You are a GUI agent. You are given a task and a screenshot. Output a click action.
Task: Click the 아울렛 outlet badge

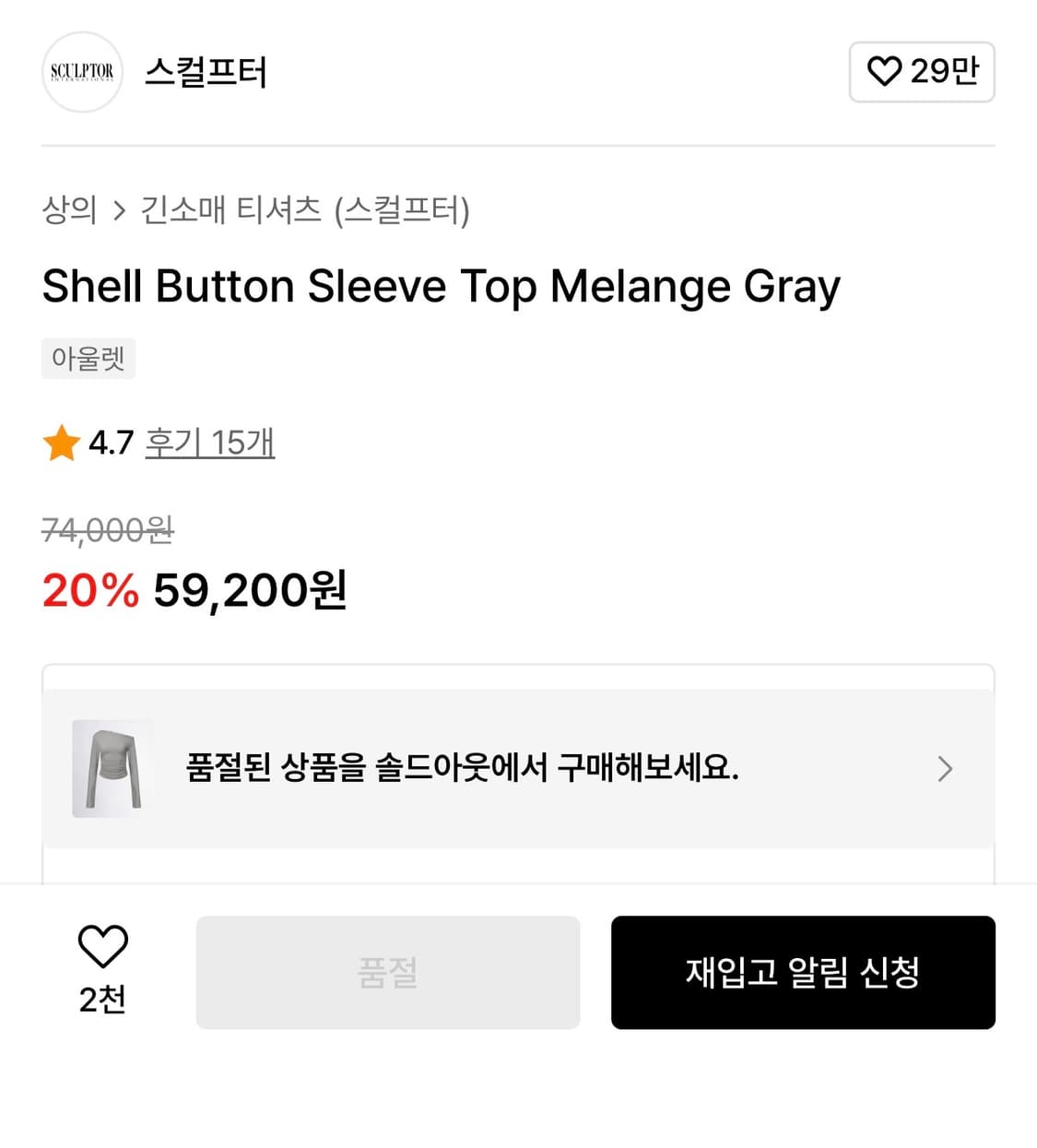tap(88, 358)
